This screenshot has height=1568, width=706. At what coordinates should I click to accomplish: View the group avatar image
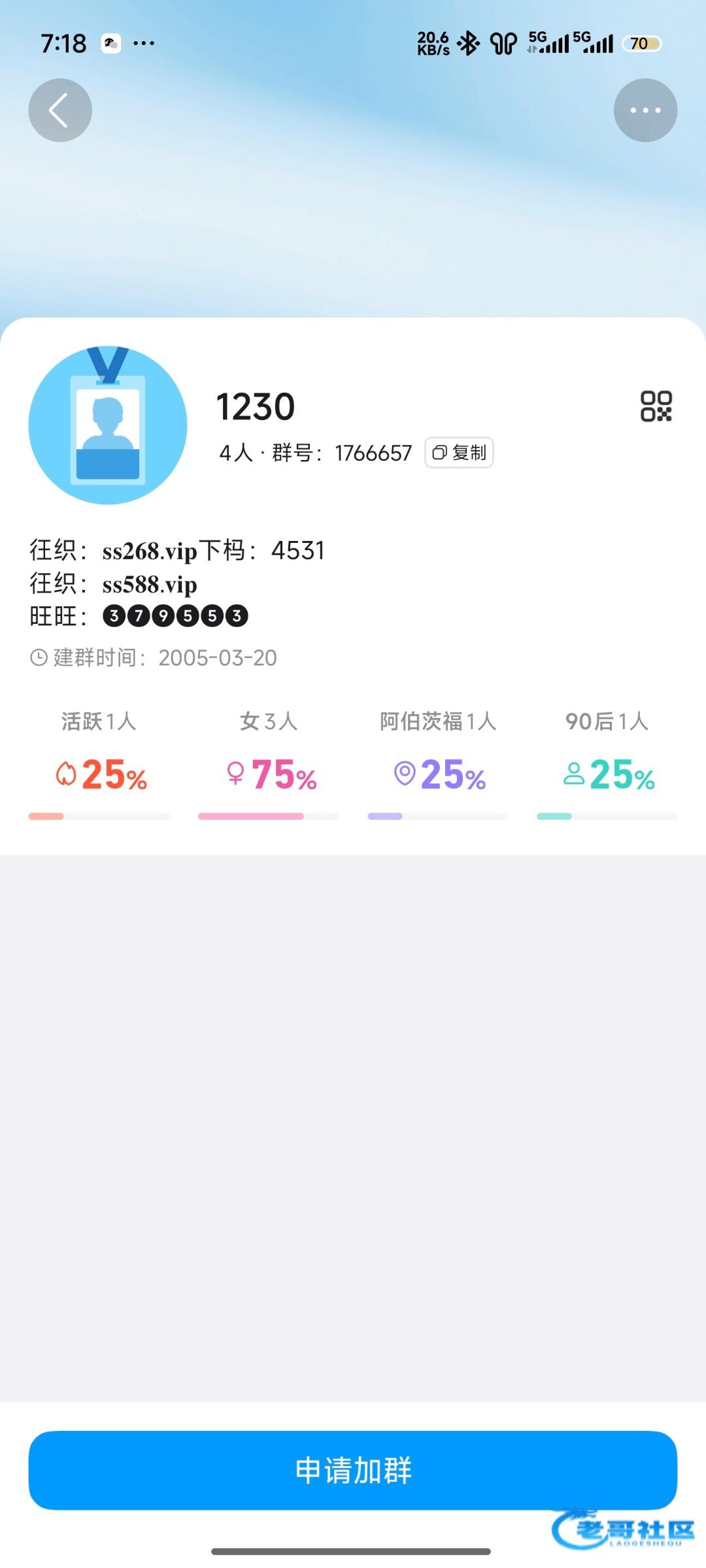(x=108, y=425)
